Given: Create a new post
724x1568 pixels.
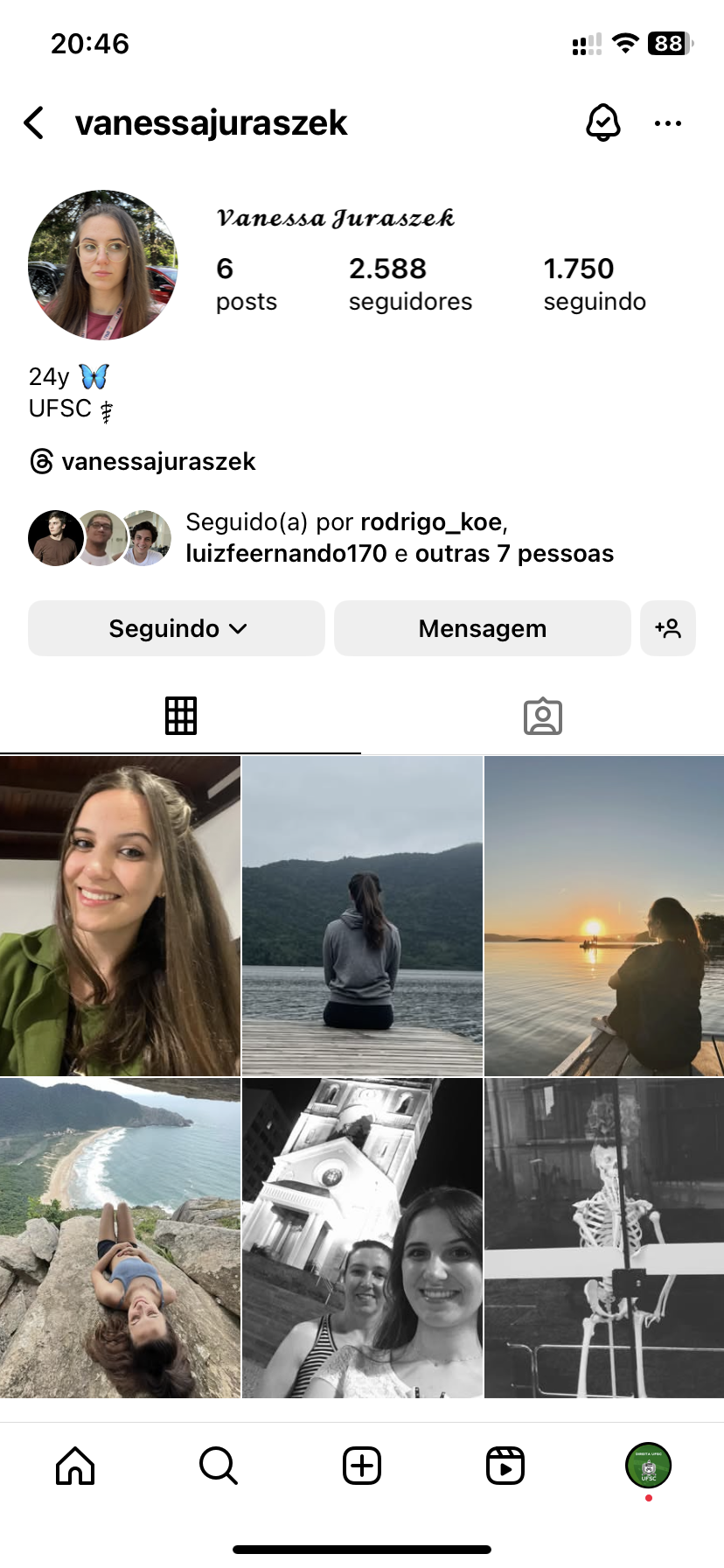Looking at the screenshot, I should (x=362, y=1466).
